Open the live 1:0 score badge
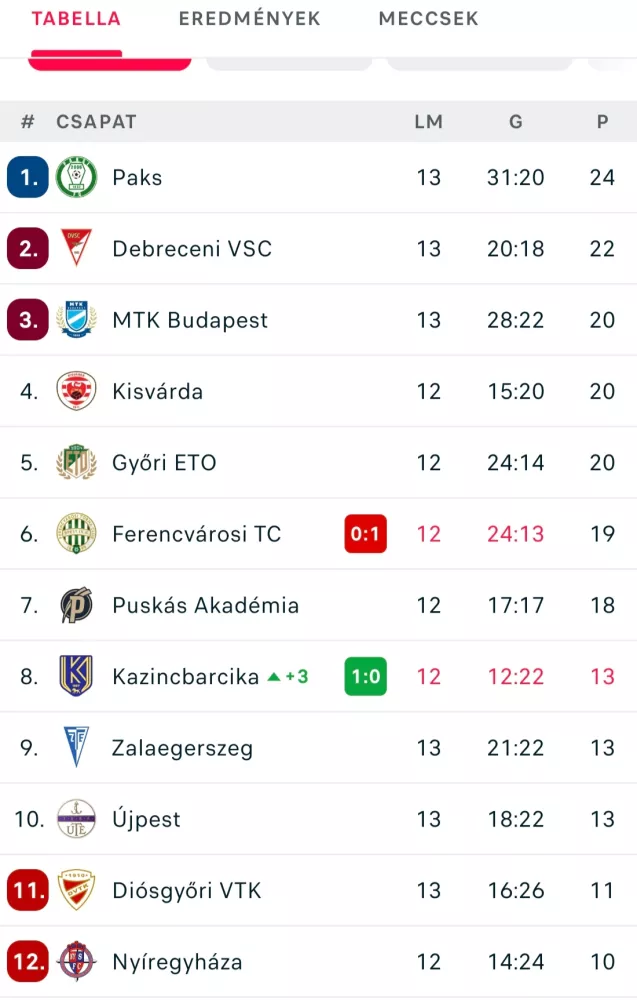 coord(365,677)
